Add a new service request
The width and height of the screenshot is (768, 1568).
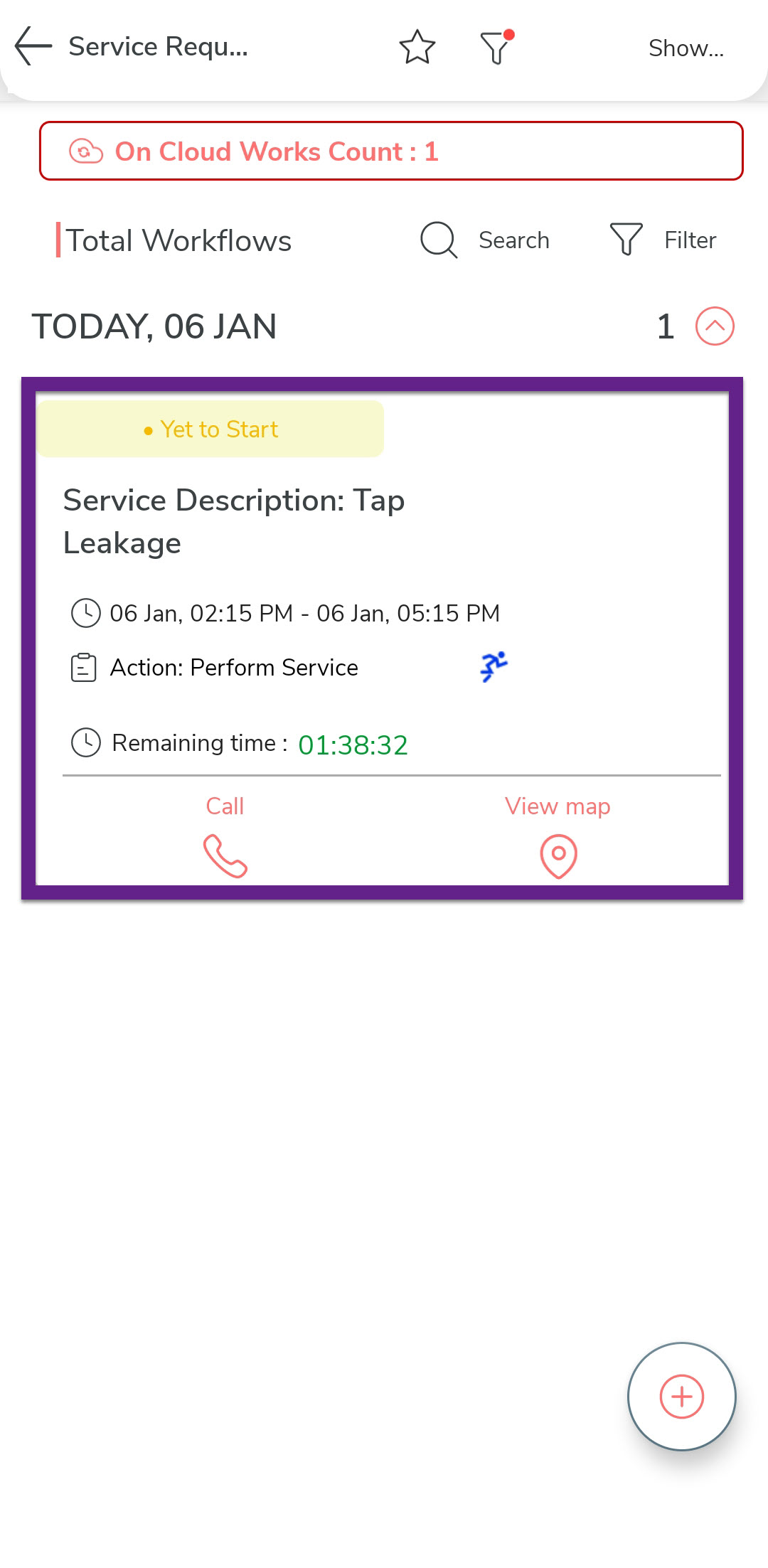[681, 1396]
